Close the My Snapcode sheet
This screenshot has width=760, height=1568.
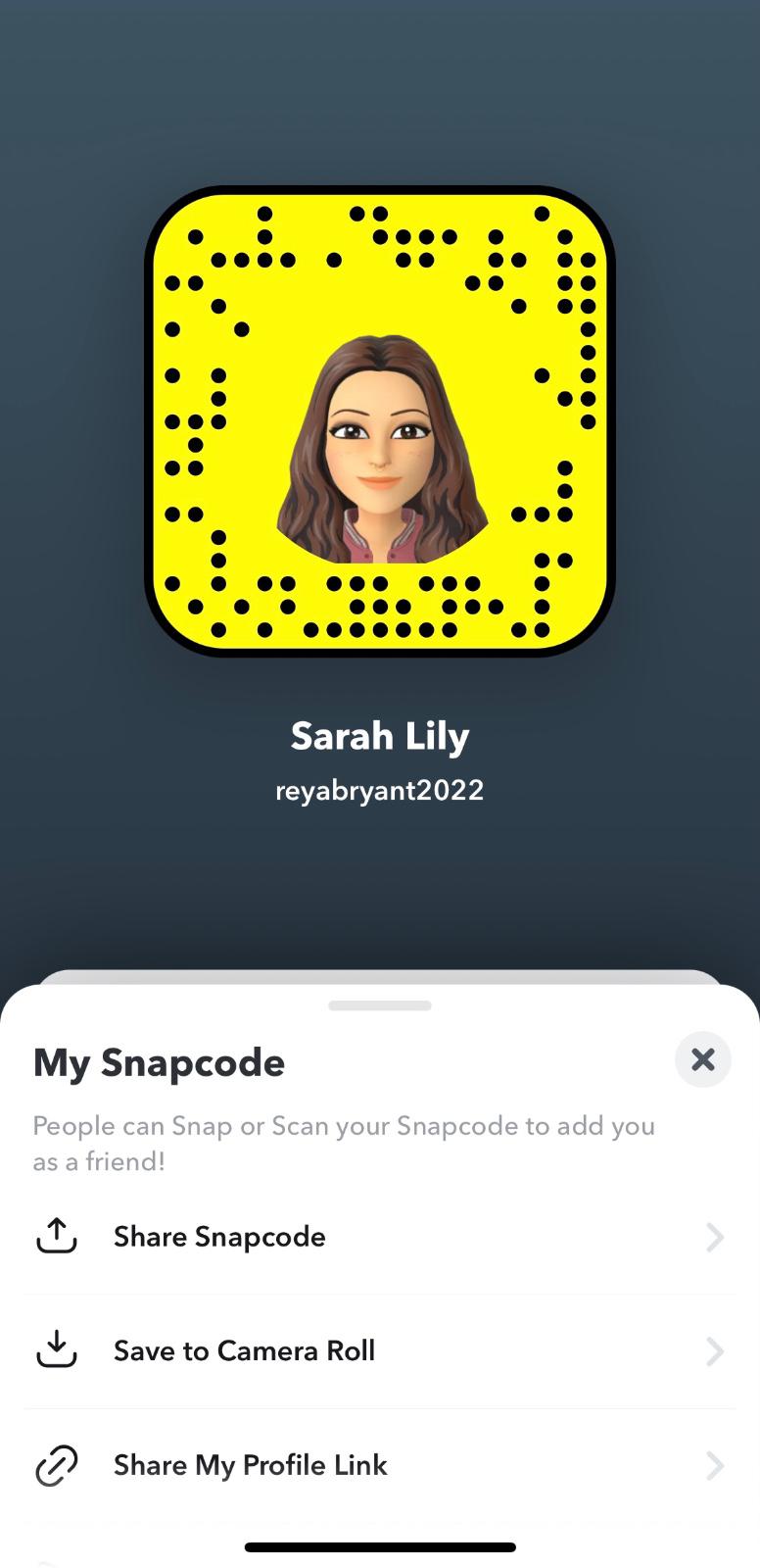702,1059
